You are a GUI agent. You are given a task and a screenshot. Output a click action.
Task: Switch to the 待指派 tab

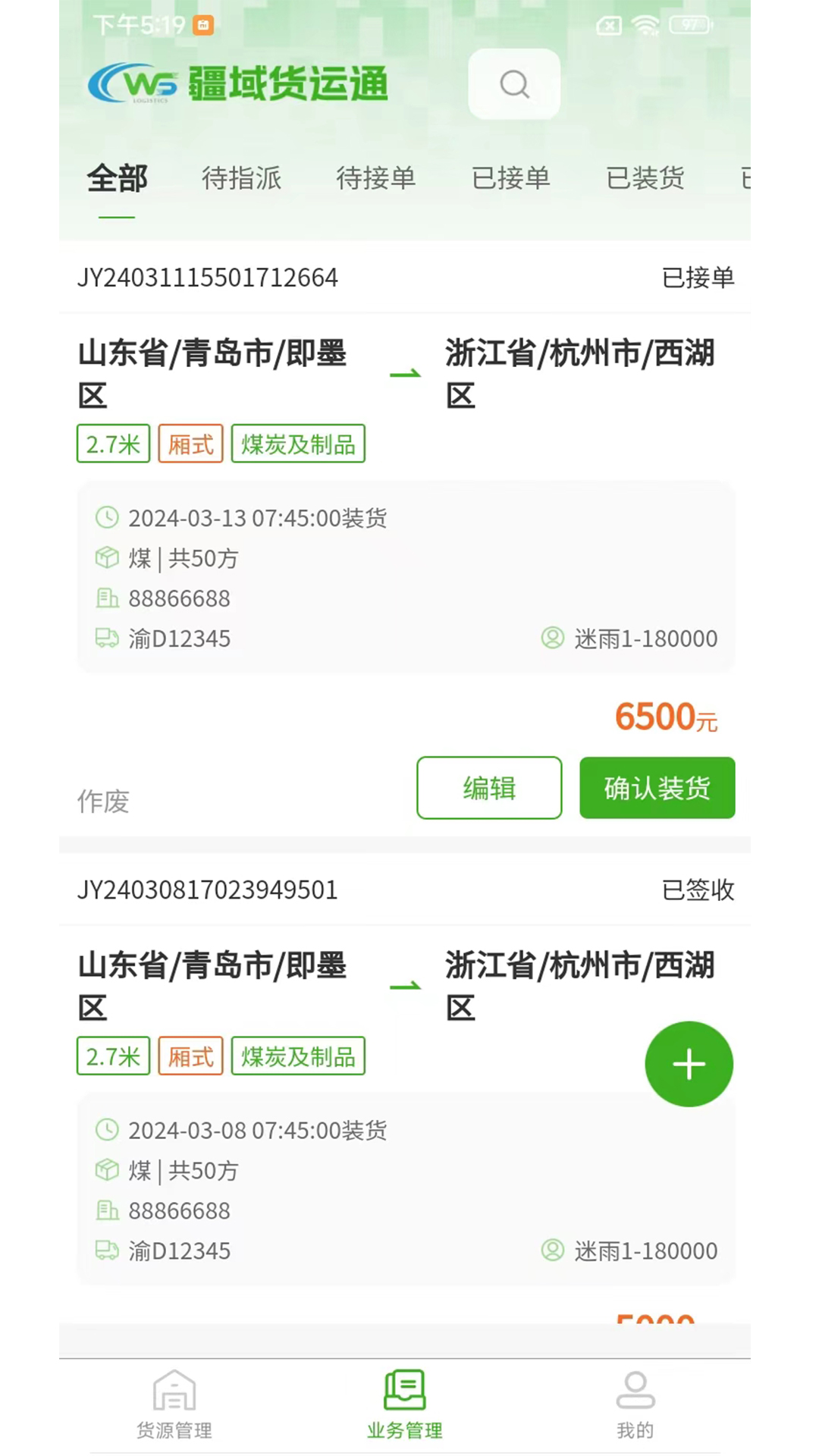click(241, 179)
